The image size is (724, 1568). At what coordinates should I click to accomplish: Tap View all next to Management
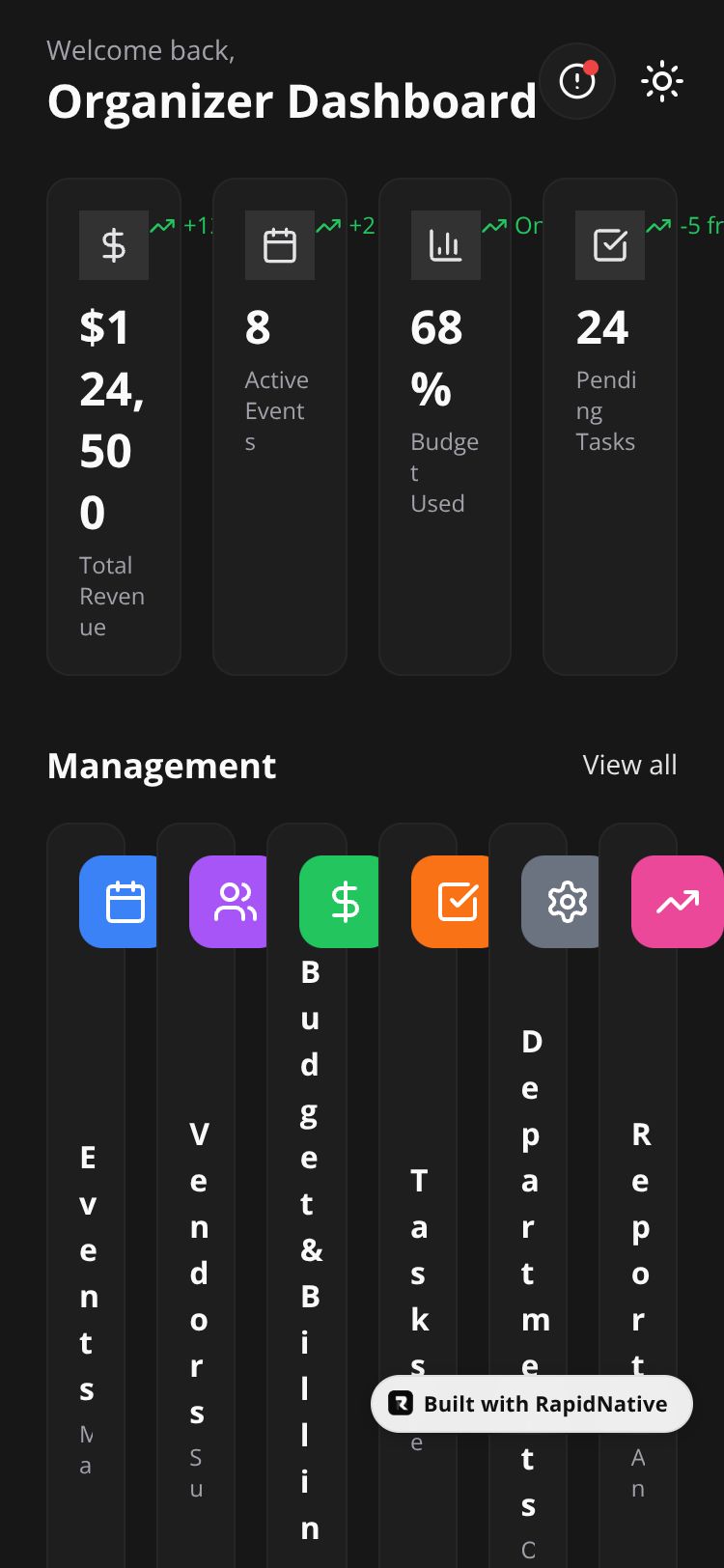coord(629,765)
